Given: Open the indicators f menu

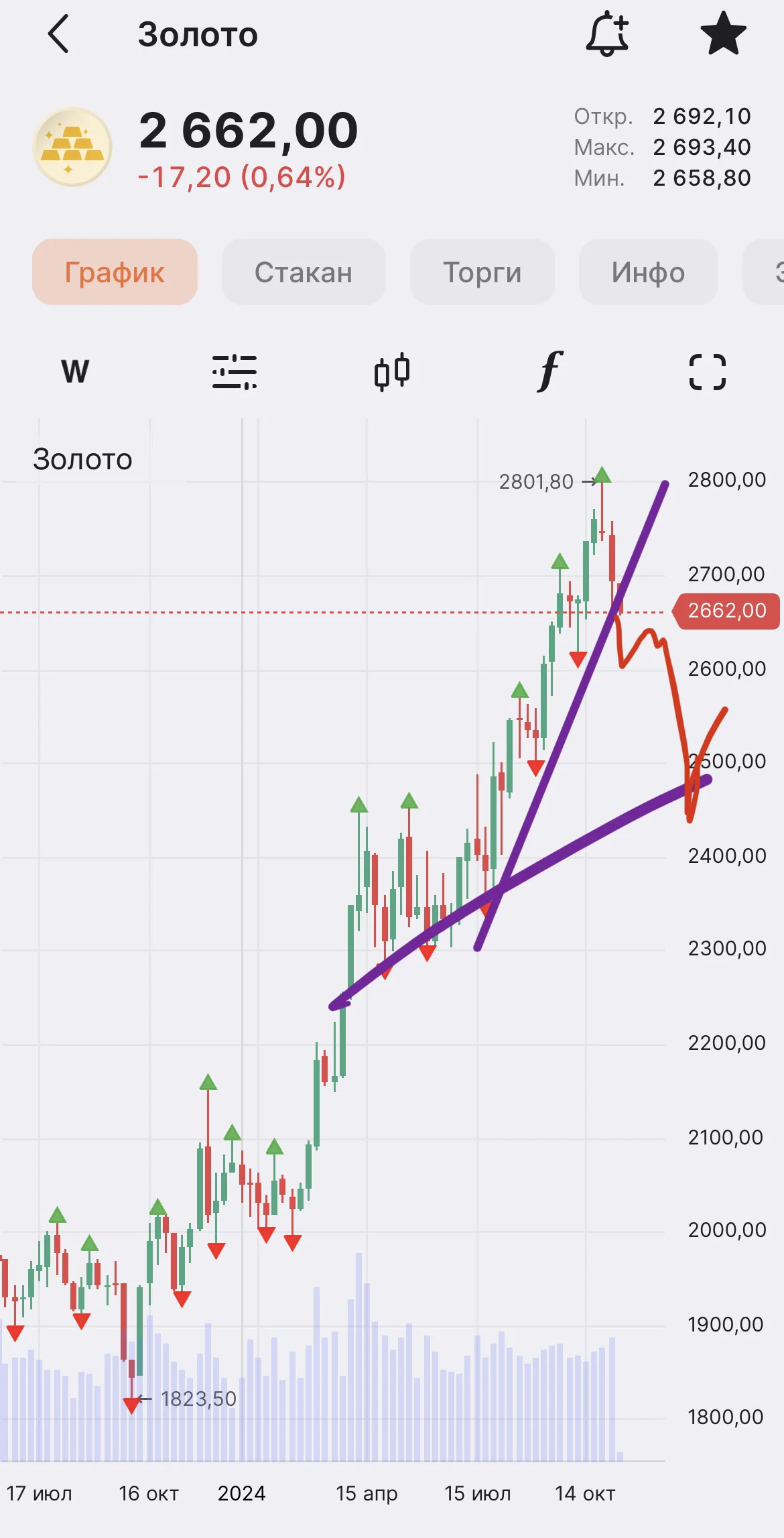Looking at the screenshot, I should click(549, 371).
